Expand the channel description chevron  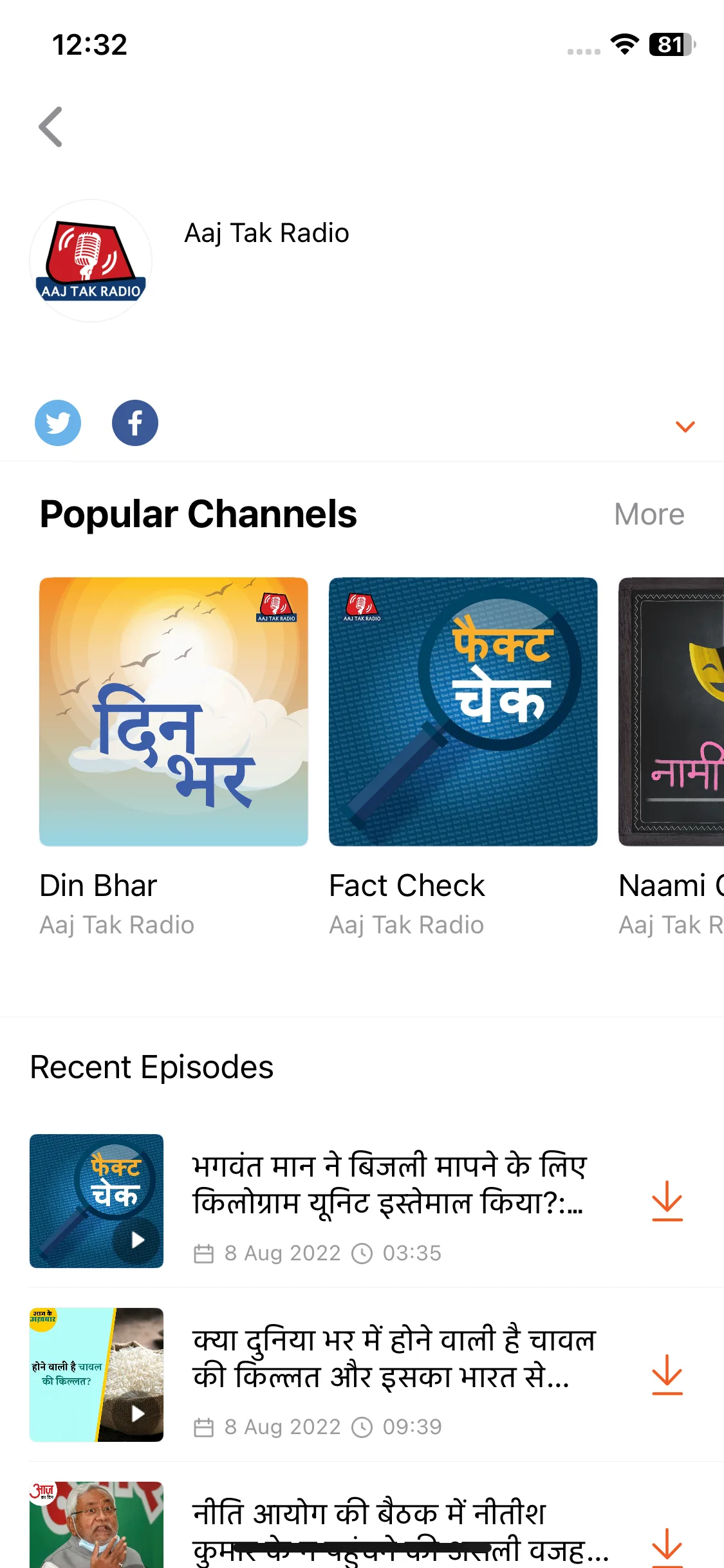(685, 426)
